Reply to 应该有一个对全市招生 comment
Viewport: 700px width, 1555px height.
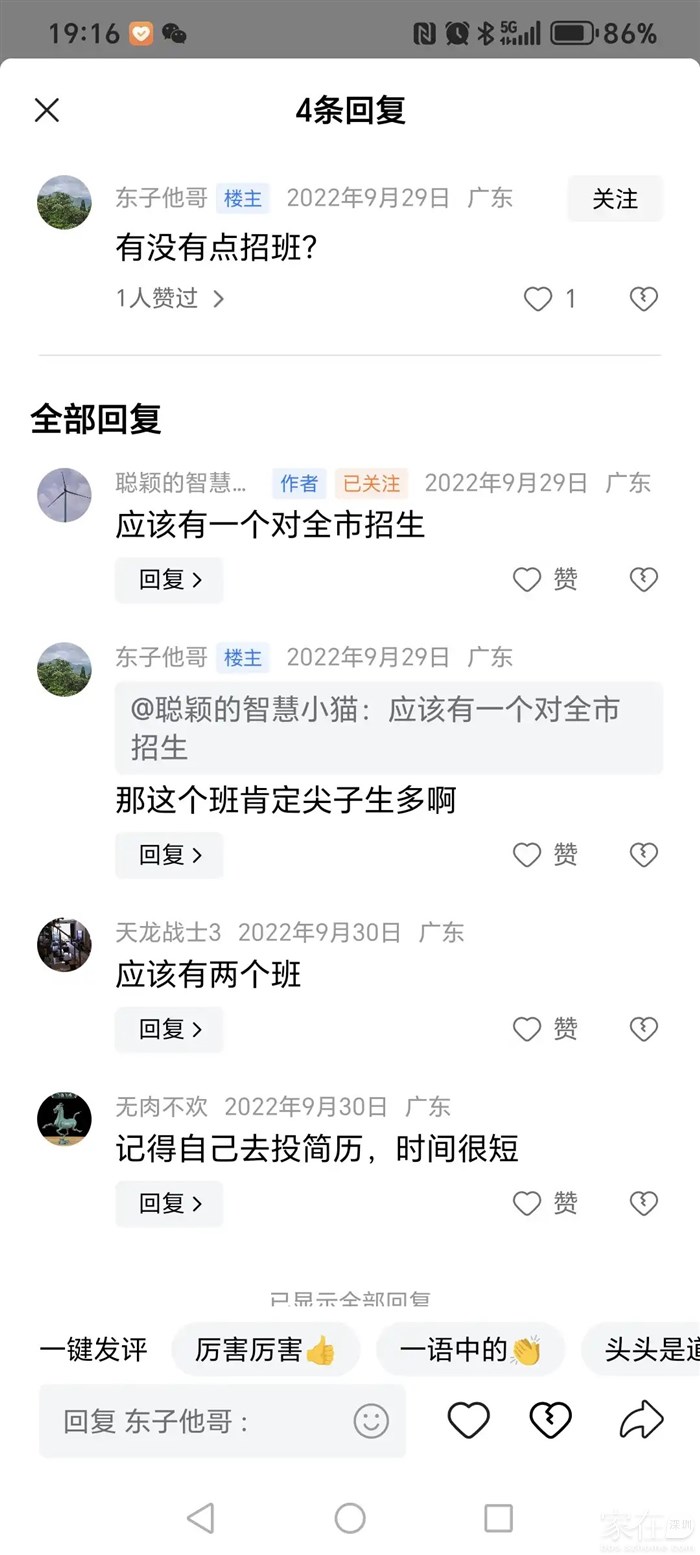tap(169, 580)
